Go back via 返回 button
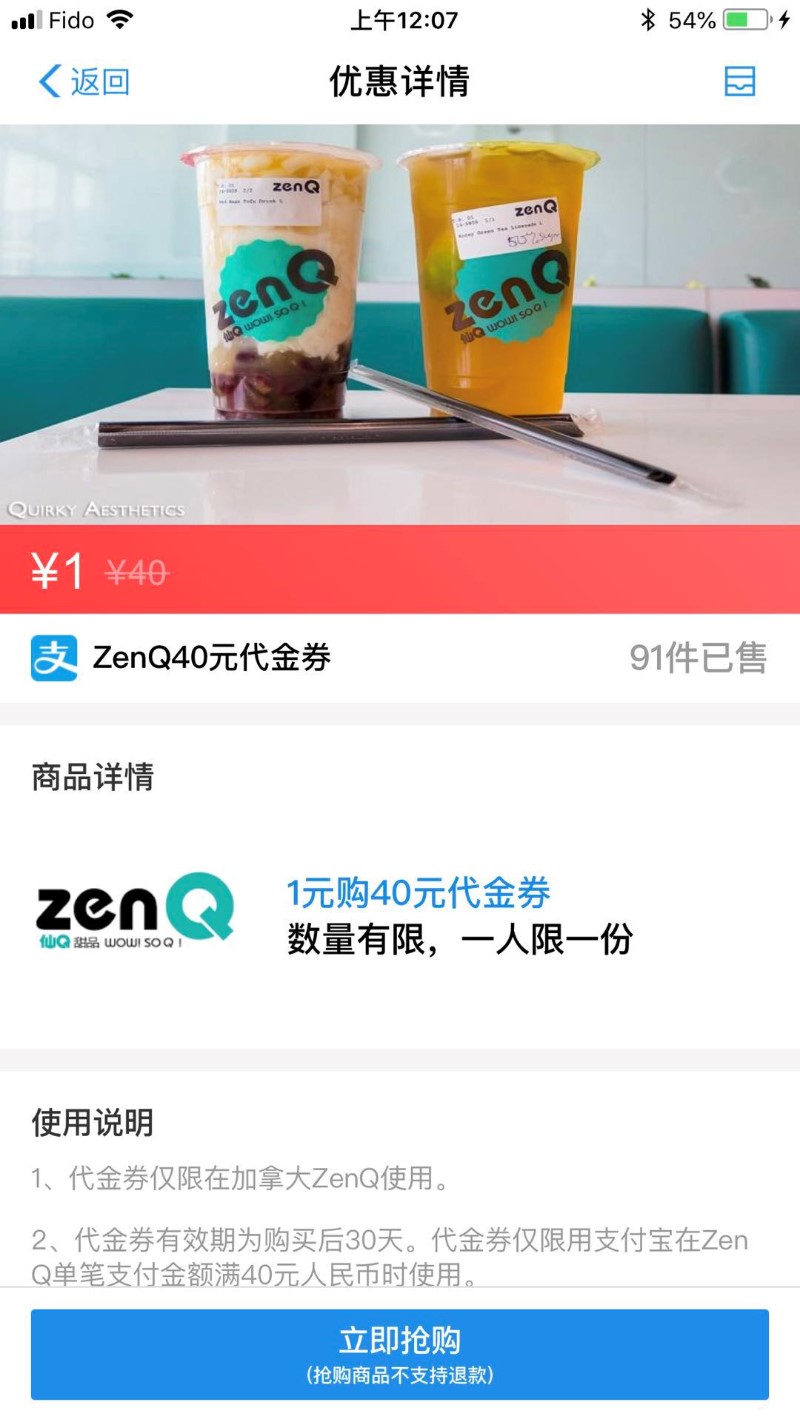 click(84, 82)
